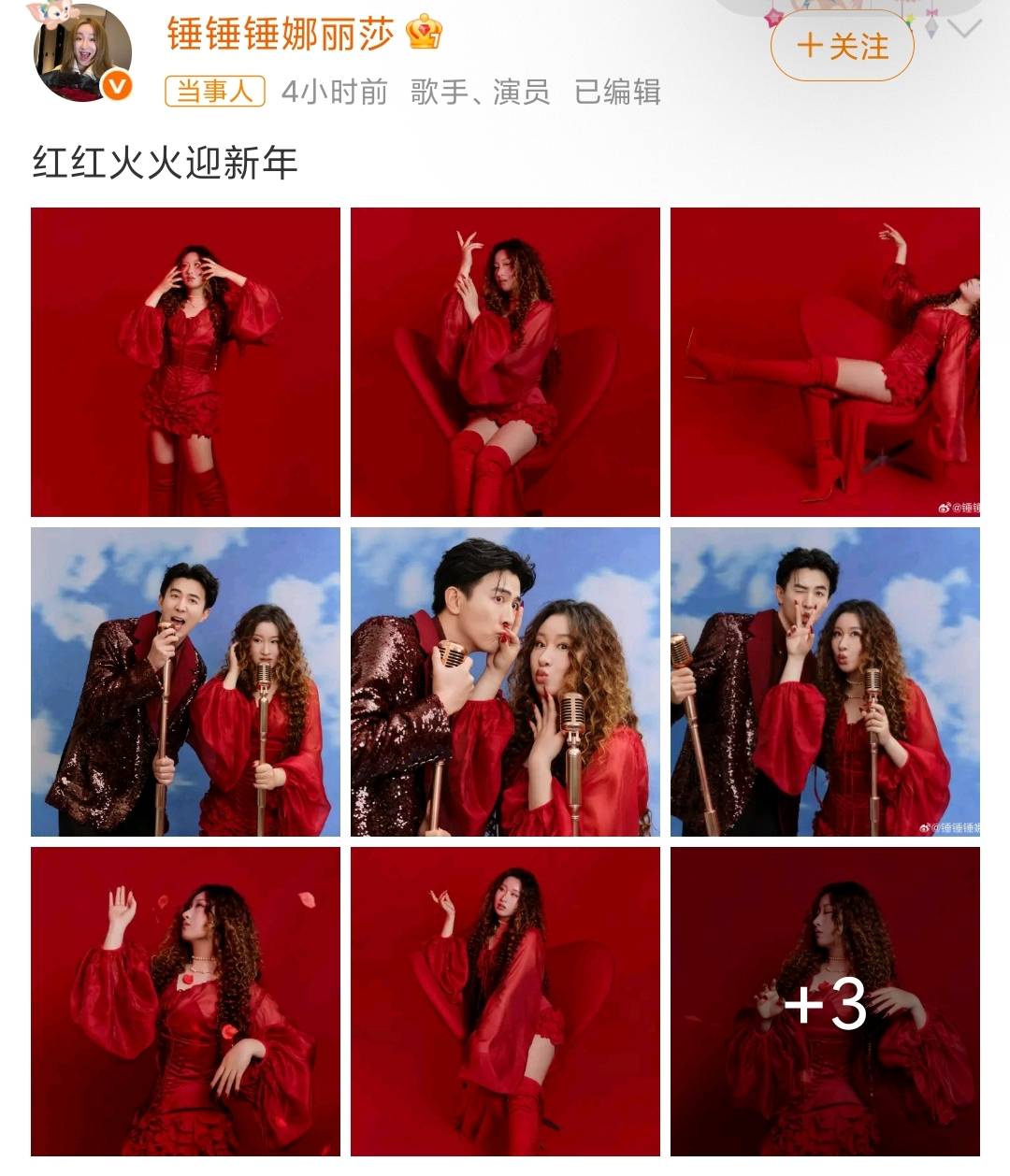
Task: Open seventh photo, woman with raised hand
Action: (x=185, y=1001)
